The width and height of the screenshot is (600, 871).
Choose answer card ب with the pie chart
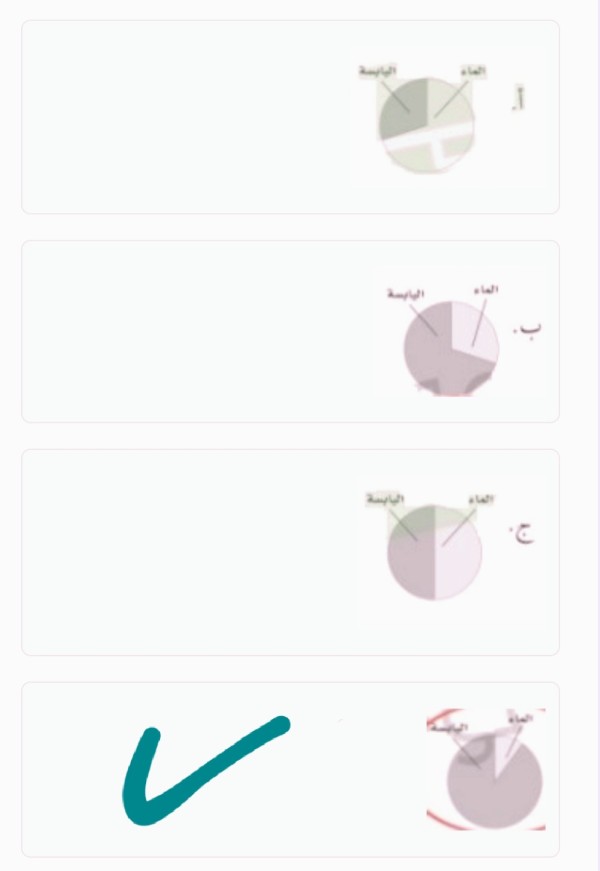pos(290,331)
